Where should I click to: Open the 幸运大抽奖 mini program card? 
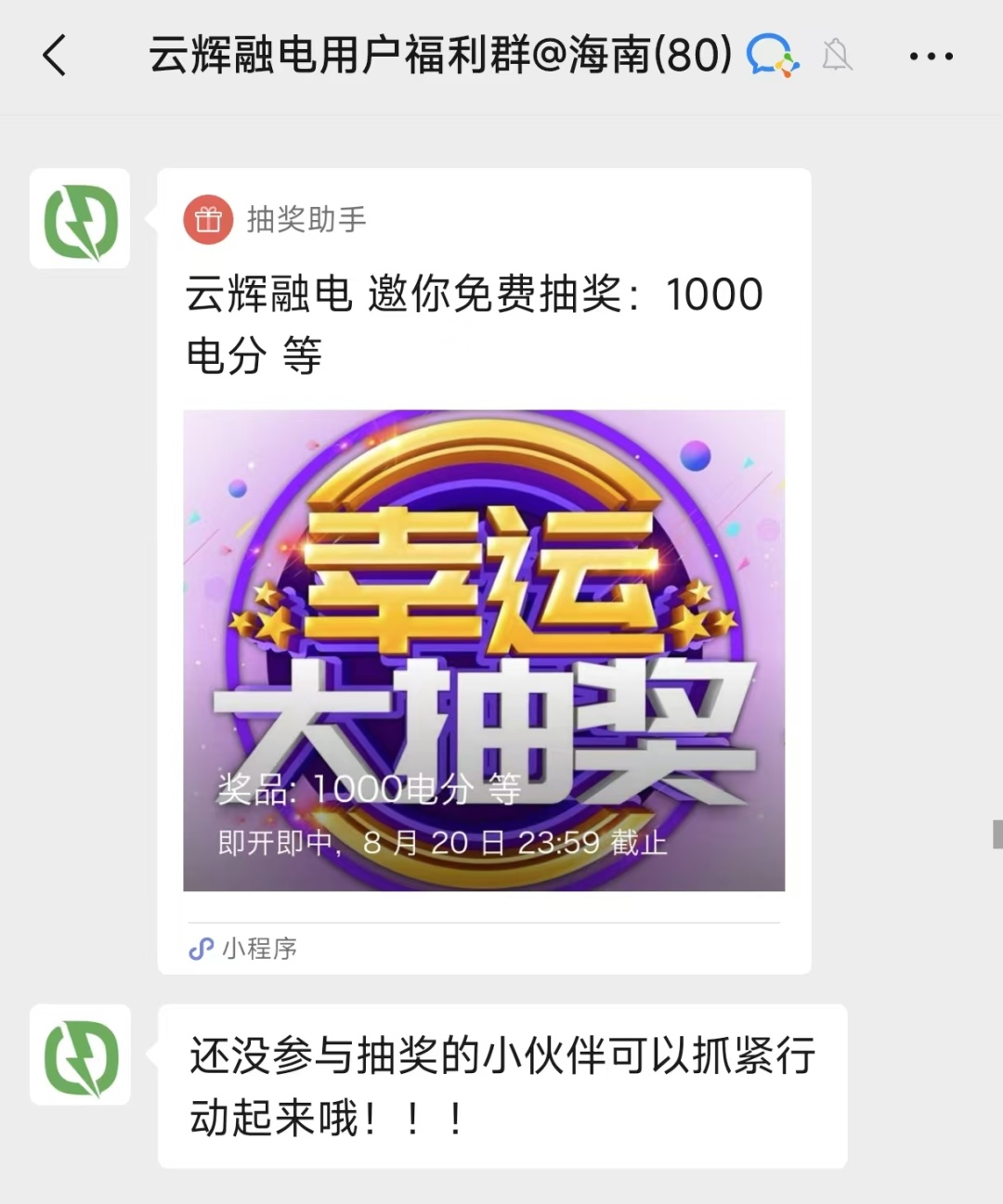pyautogui.click(x=484, y=650)
